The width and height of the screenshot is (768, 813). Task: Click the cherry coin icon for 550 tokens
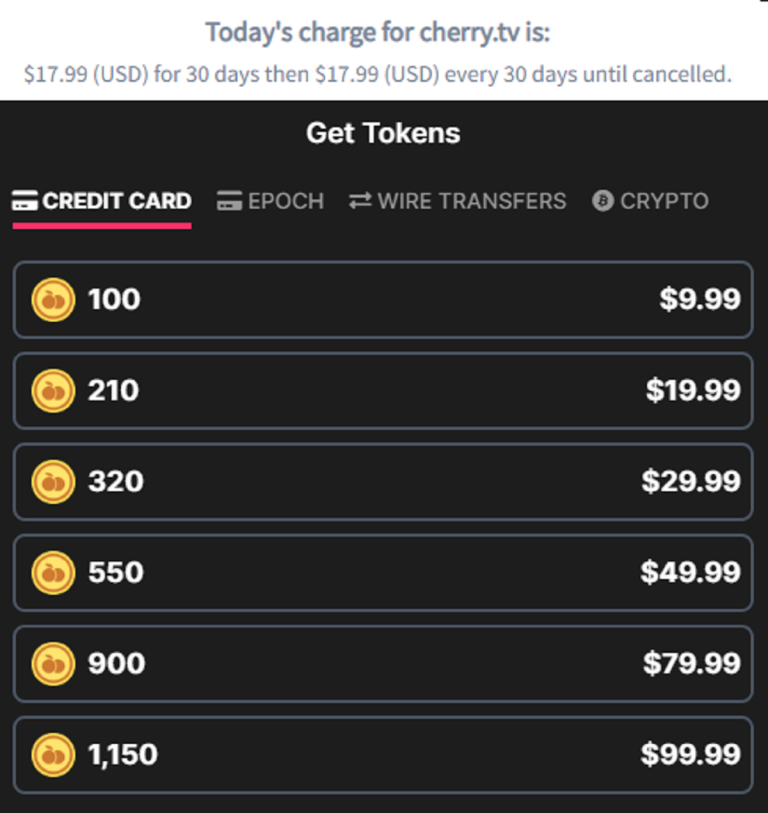click(53, 572)
